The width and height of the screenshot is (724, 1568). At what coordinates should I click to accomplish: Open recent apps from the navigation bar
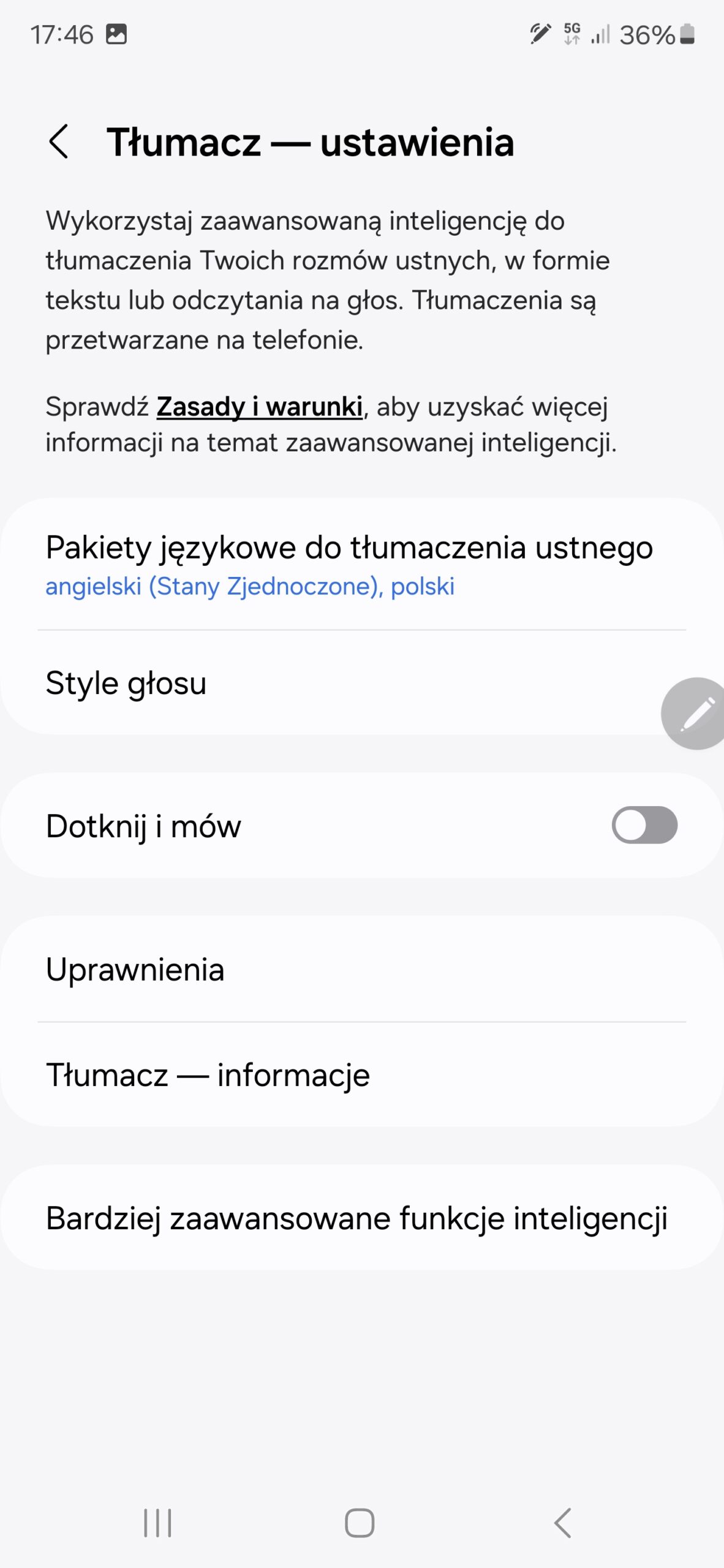pyautogui.click(x=157, y=1523)
